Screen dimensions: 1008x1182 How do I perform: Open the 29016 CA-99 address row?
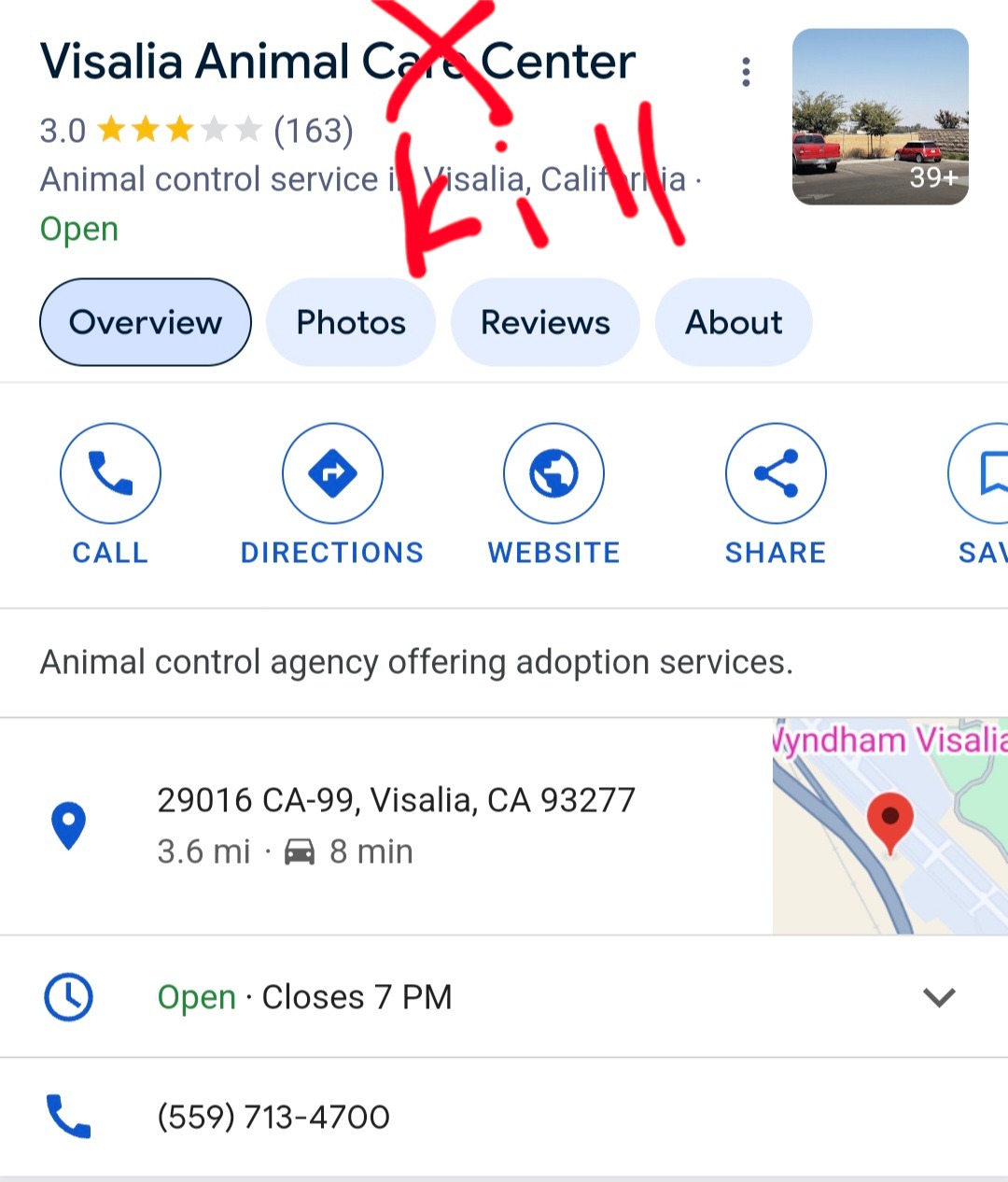[396, 825]
